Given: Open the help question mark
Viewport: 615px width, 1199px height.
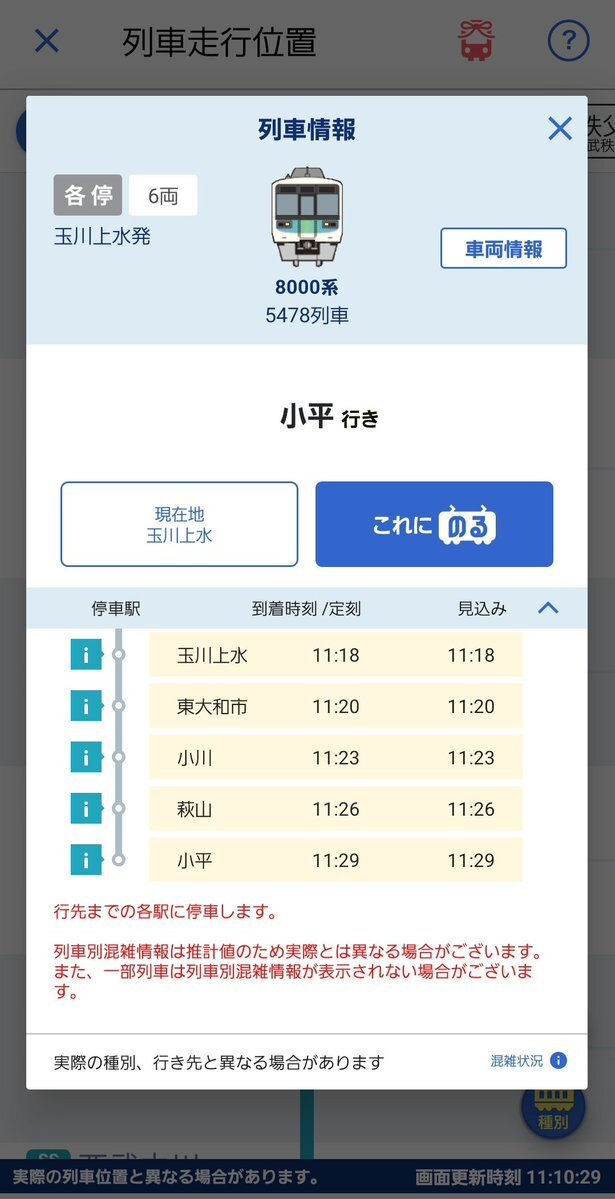Looking at the screenshot, I should 568,41.
